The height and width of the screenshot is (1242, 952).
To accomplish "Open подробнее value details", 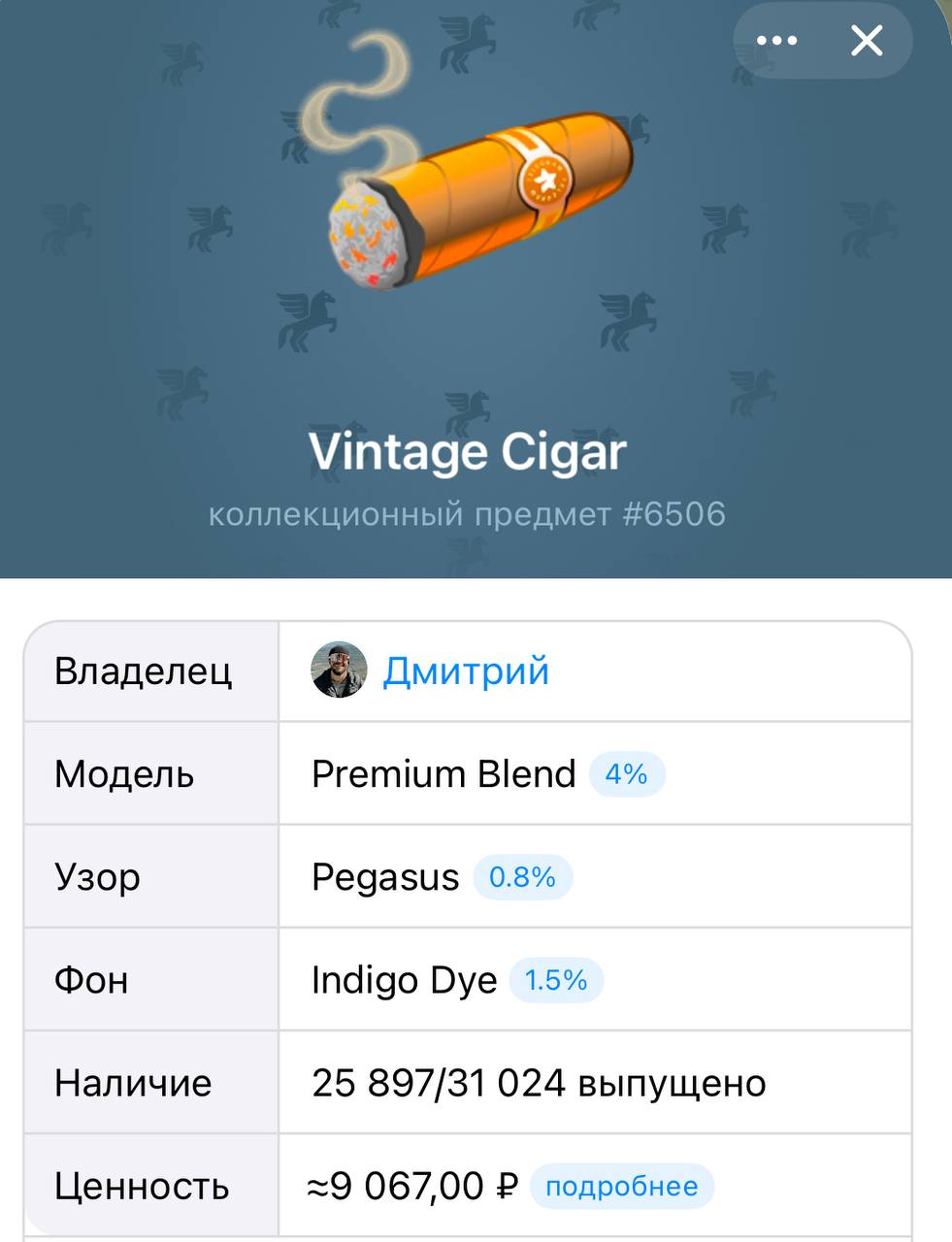I will click(x=621, y=1186).
